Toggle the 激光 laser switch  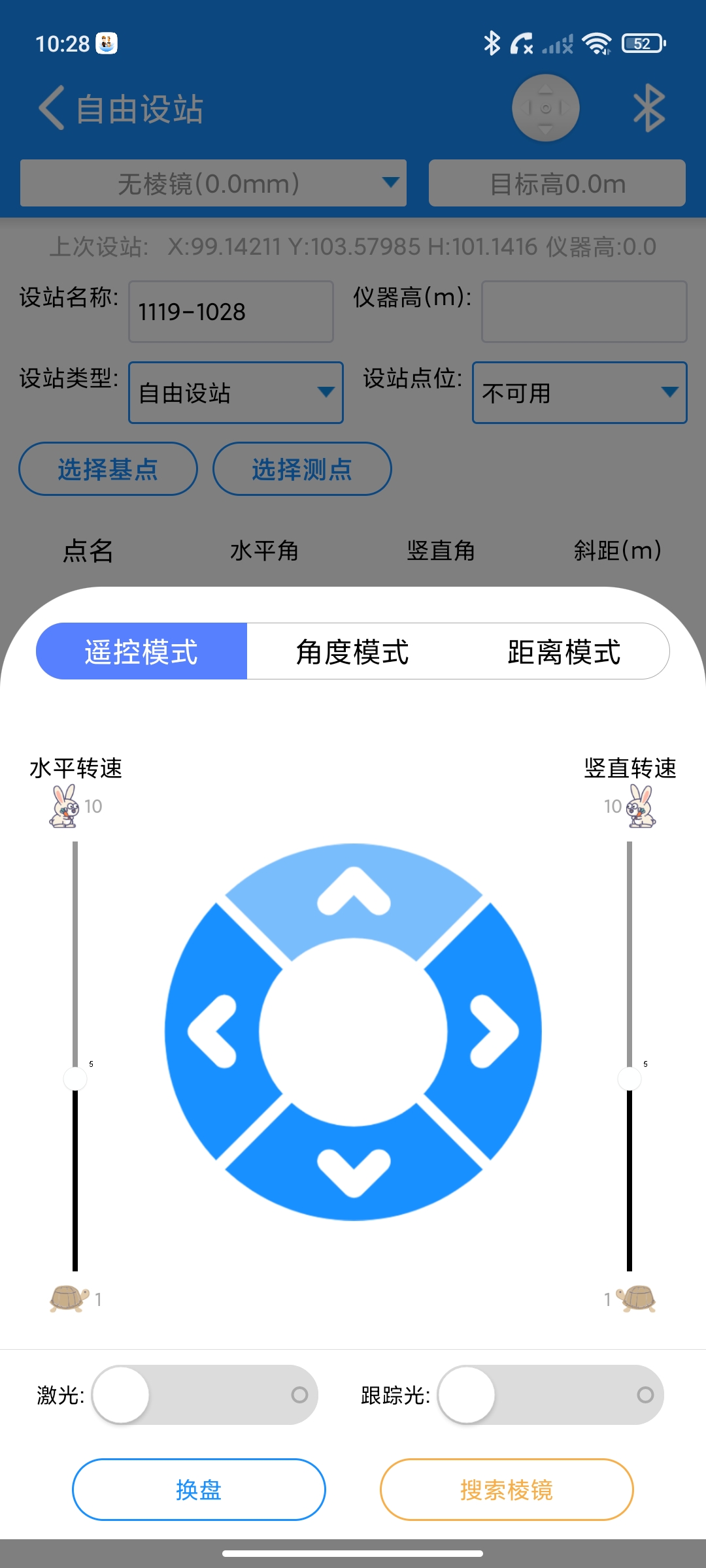[205, 1395]
